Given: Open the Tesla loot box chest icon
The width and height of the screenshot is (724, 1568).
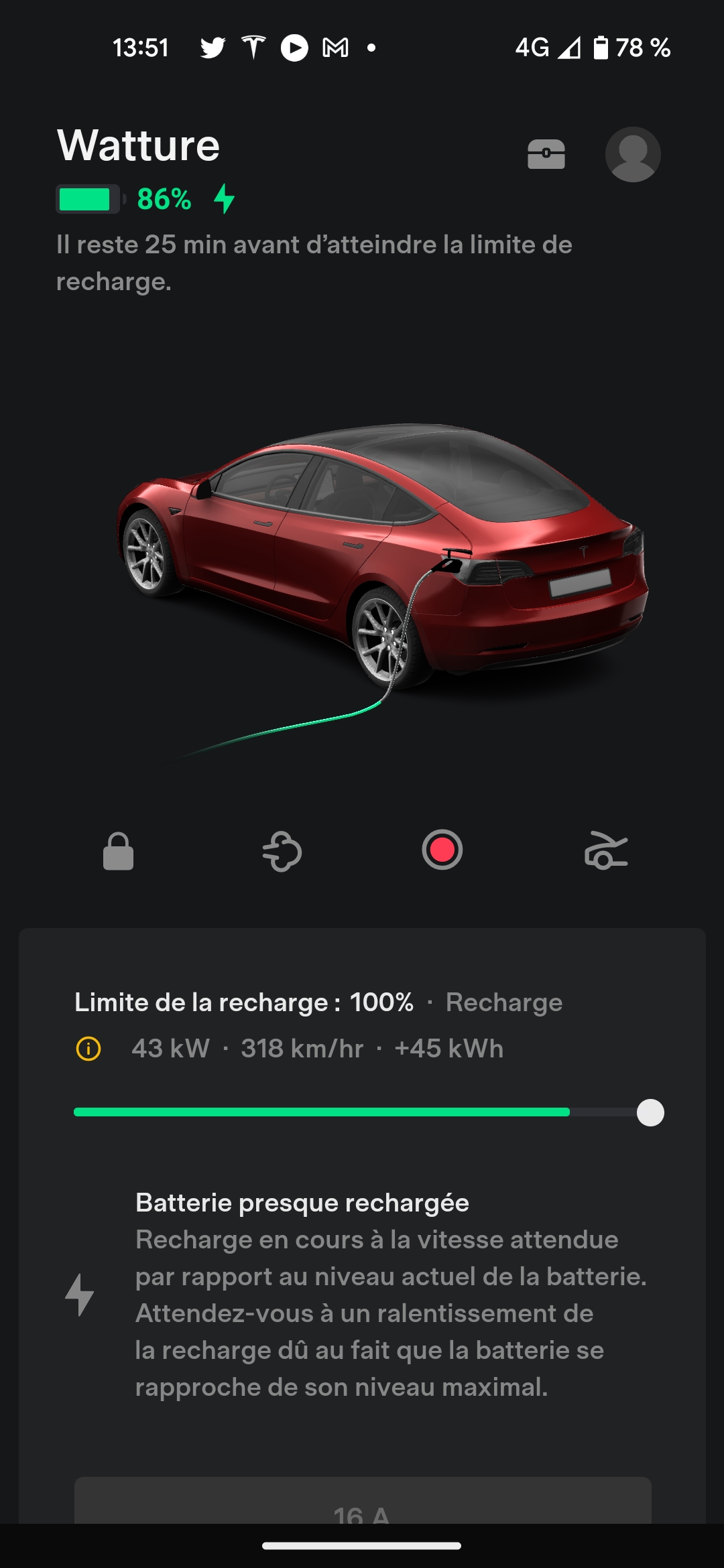Looking at the screenshot, I should (x=546, y=153).
